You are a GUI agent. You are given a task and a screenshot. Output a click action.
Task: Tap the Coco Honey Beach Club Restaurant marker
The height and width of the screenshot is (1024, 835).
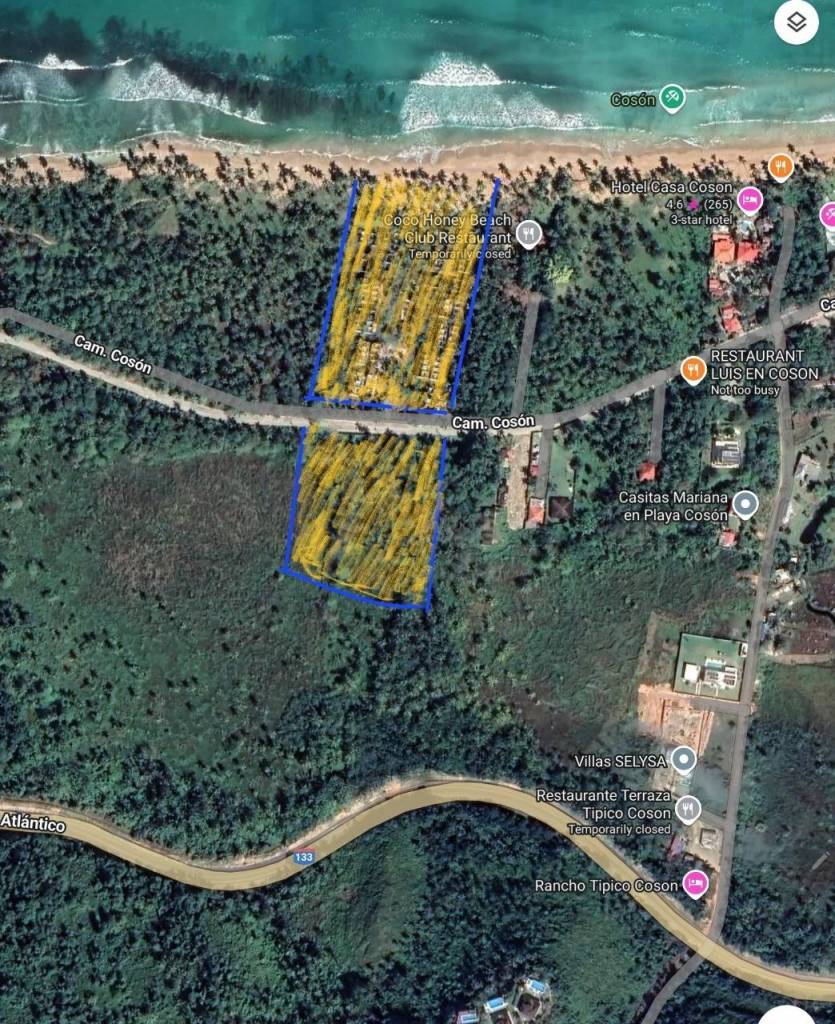click(x=529, y=234)
